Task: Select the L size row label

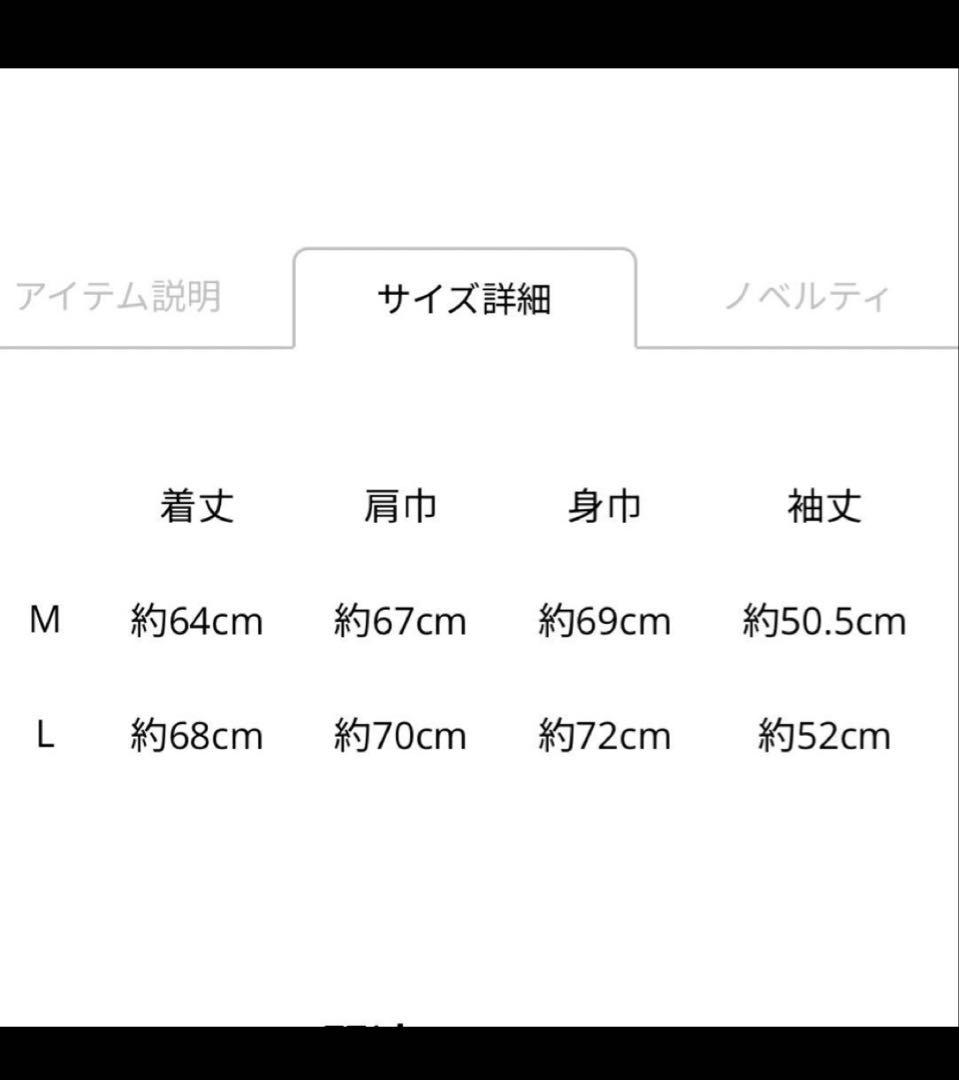Action: click(x=45, y=736)
